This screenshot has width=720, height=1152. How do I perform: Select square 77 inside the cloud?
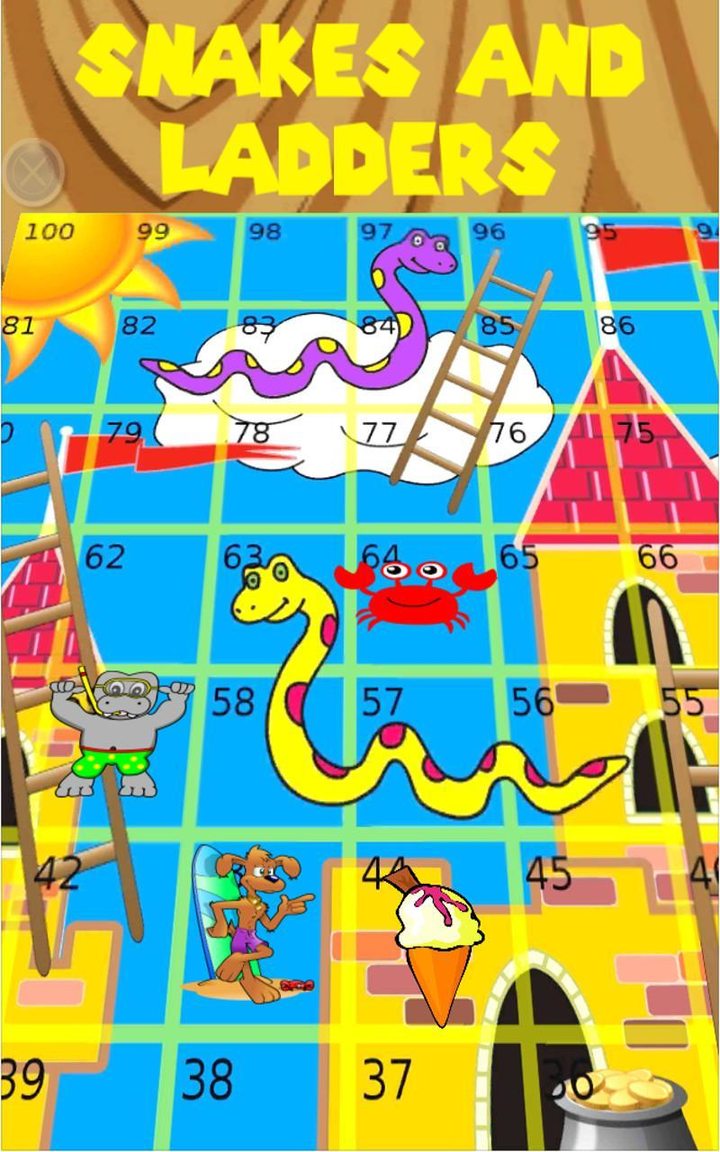[x=380, y=430]
